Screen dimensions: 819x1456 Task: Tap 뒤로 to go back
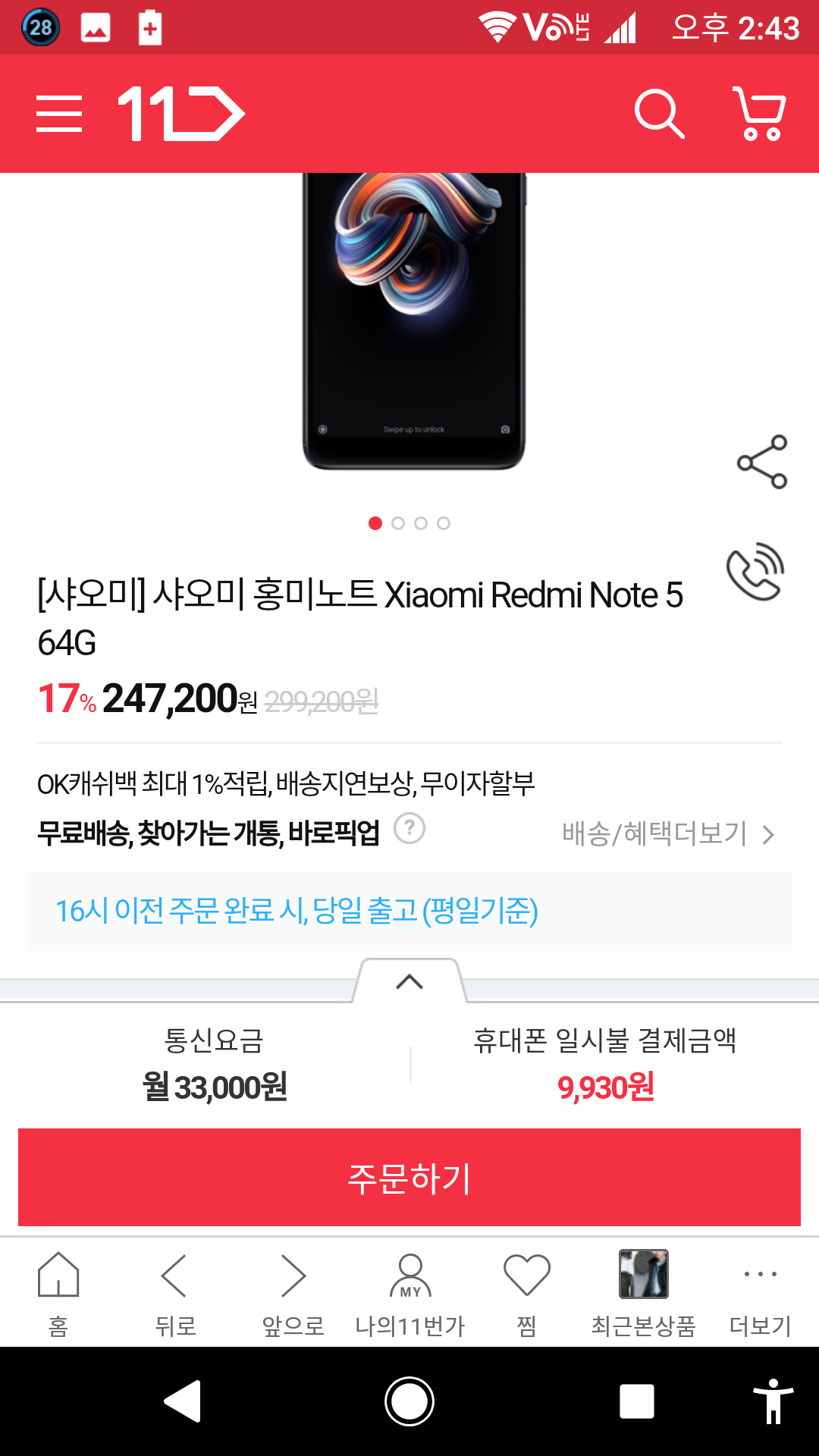(175, 1293)
